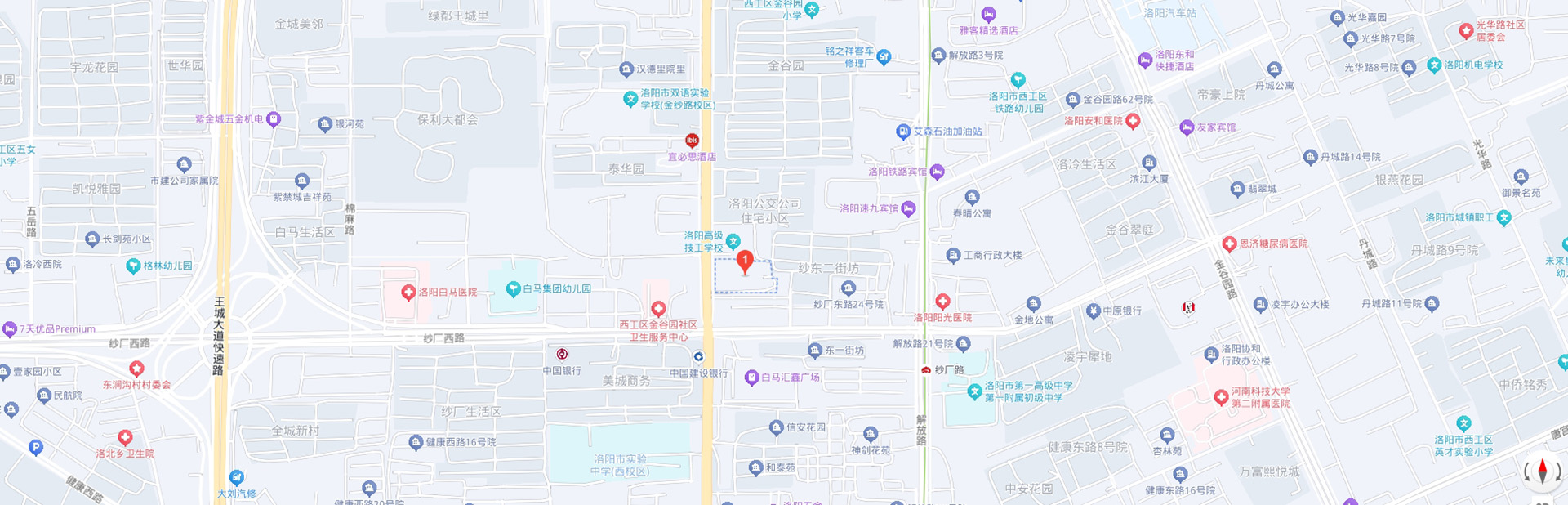
Task: Tap the 艾森石油加油站 gas station
Action: [902, 132]
